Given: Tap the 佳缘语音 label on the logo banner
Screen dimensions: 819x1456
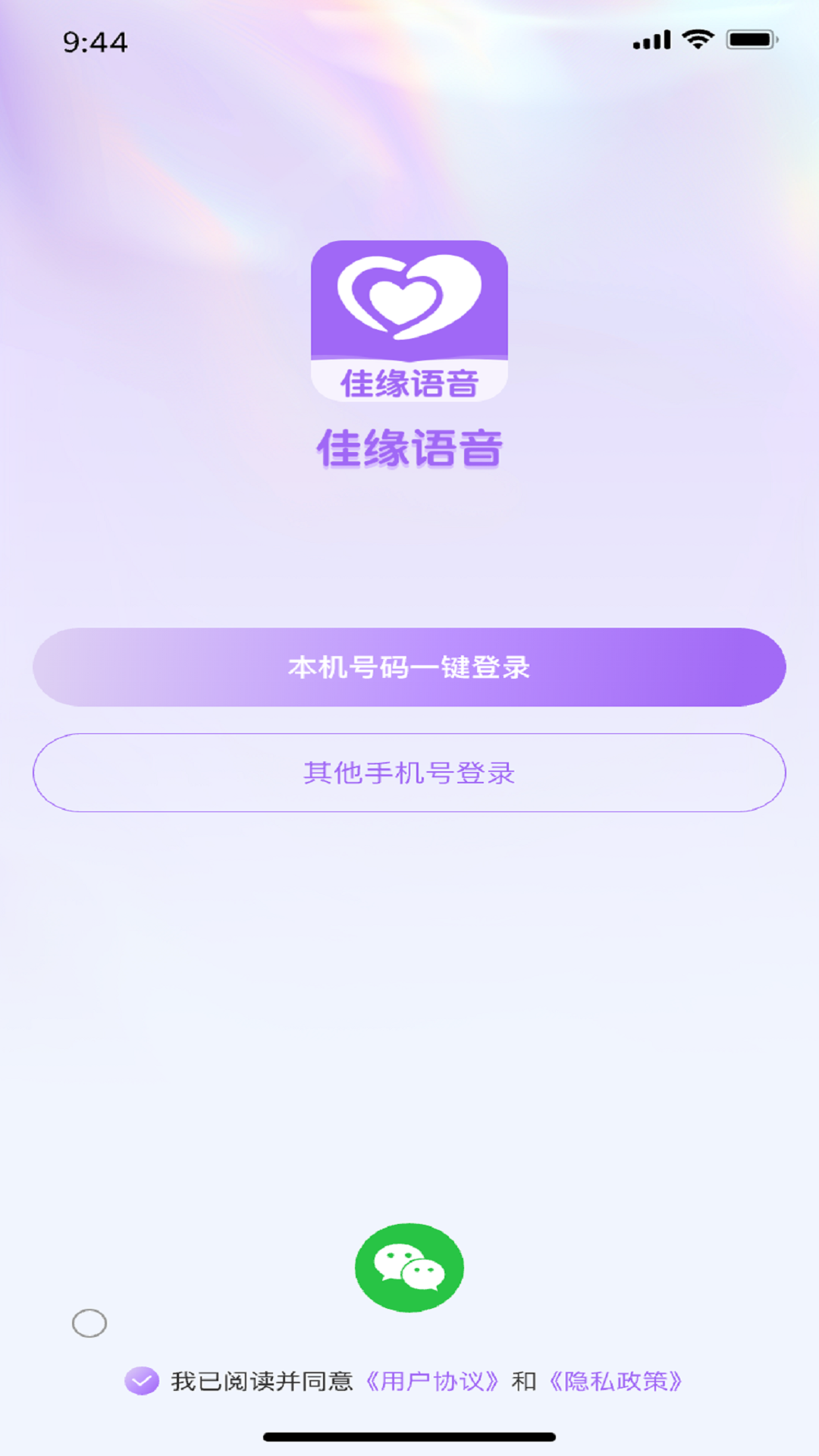Looking at the screenshot, I should (409, 381).
